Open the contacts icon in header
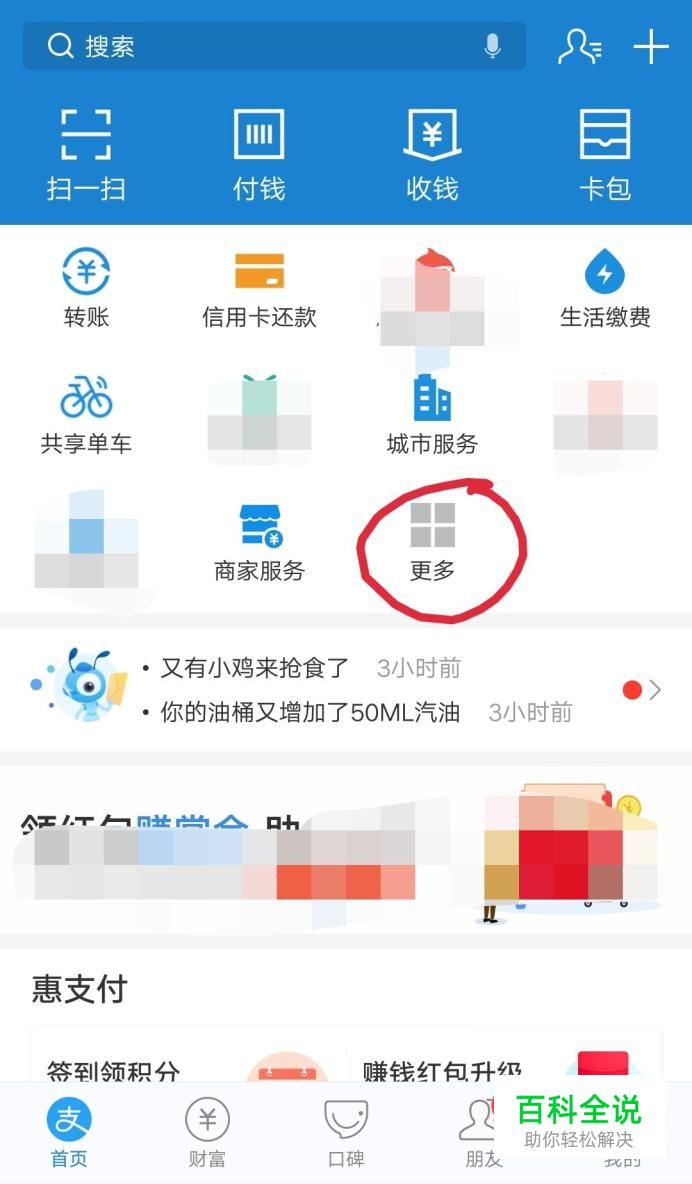The image size is (692, 1184). (x=580, y=46)
